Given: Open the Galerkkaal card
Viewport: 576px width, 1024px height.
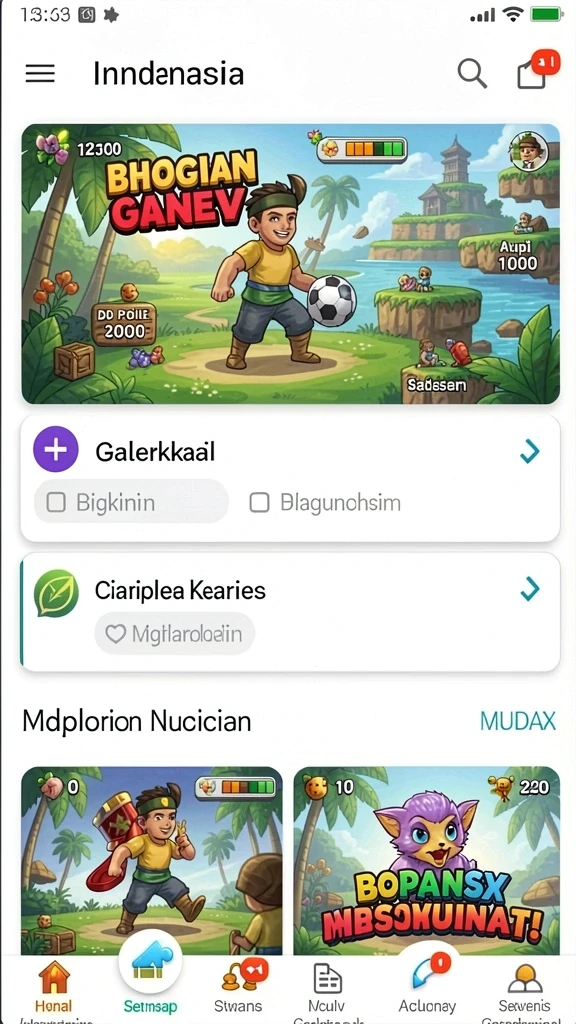Looking at the screenshot, I should click(x=291, y=479).
